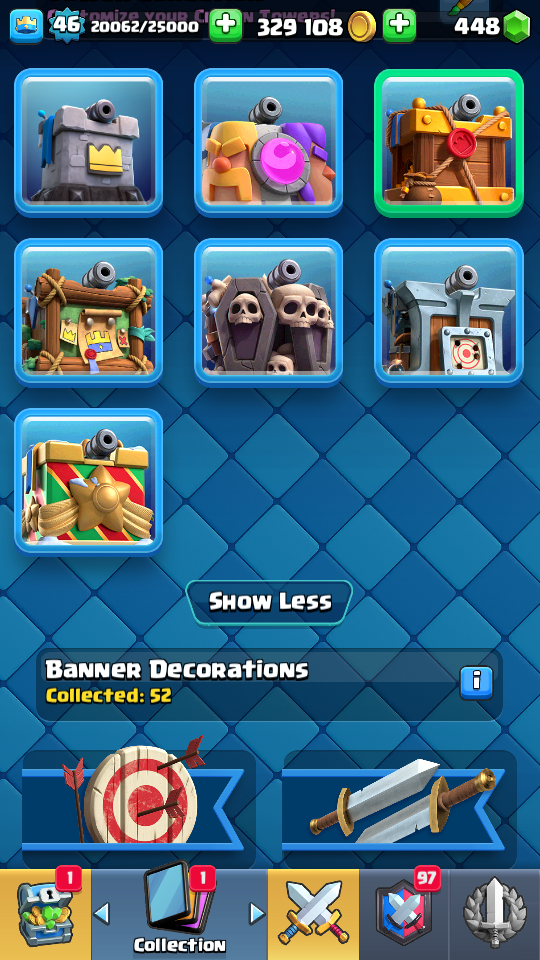Image resolution: width=540 pixels, height=960 pixels.
Task: Select the striped gift box tower skin
Action: (89, 482)
